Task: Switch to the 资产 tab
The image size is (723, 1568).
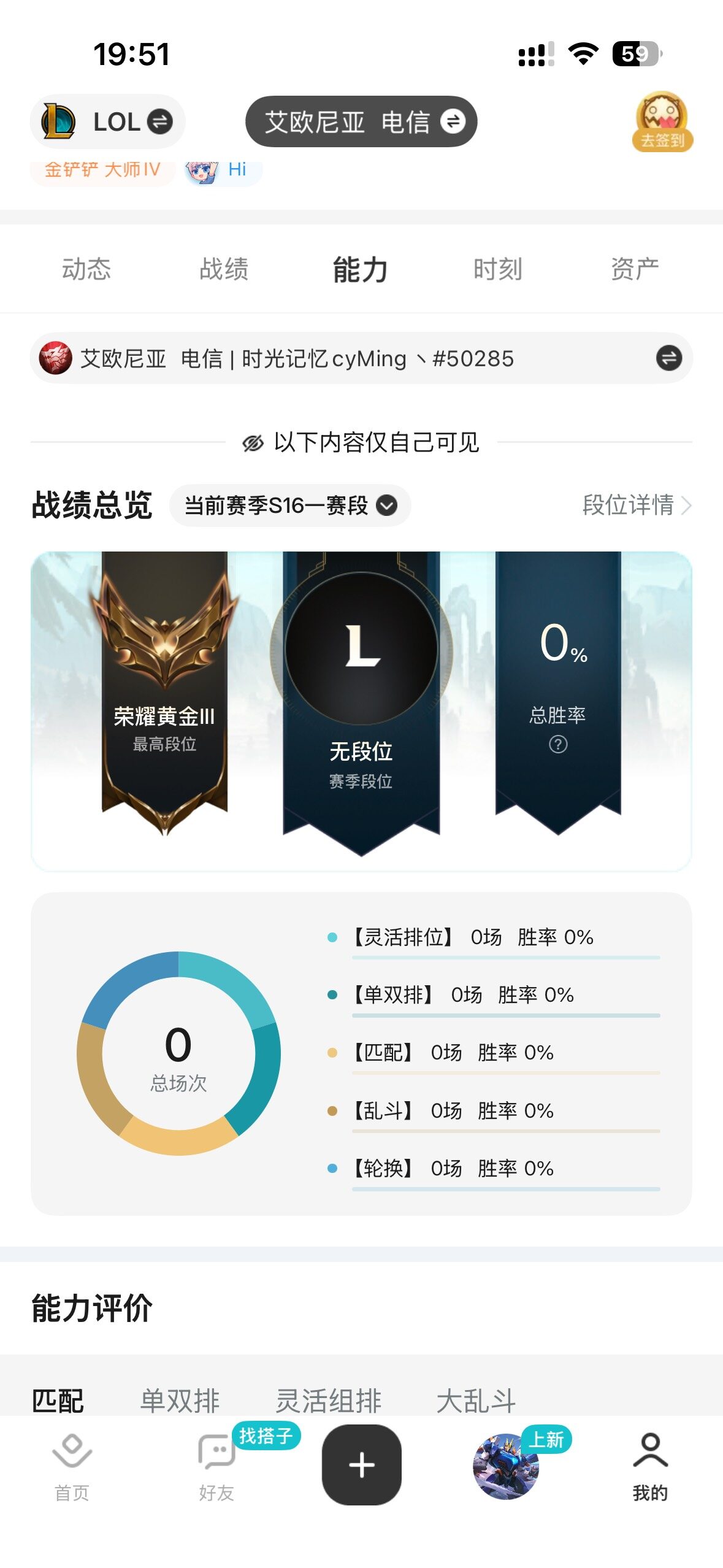Action: tap(635, 269)
